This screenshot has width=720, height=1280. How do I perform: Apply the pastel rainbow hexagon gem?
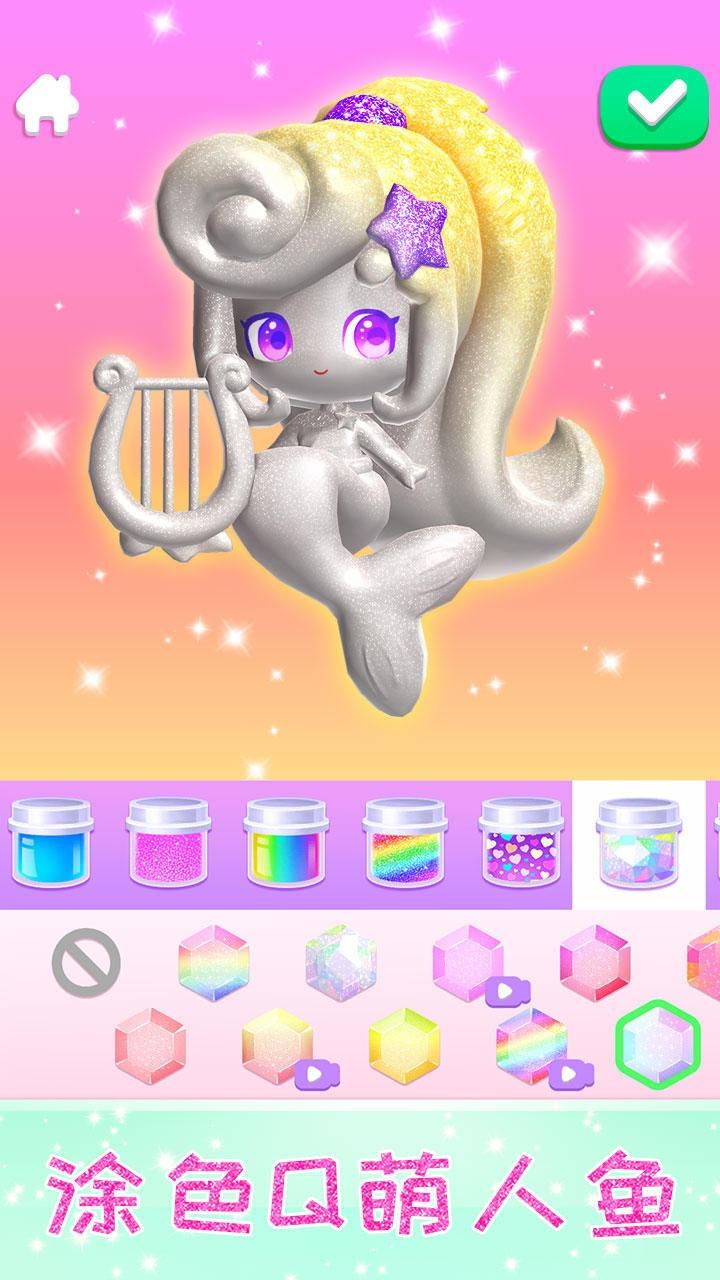(x=213, y=962)
